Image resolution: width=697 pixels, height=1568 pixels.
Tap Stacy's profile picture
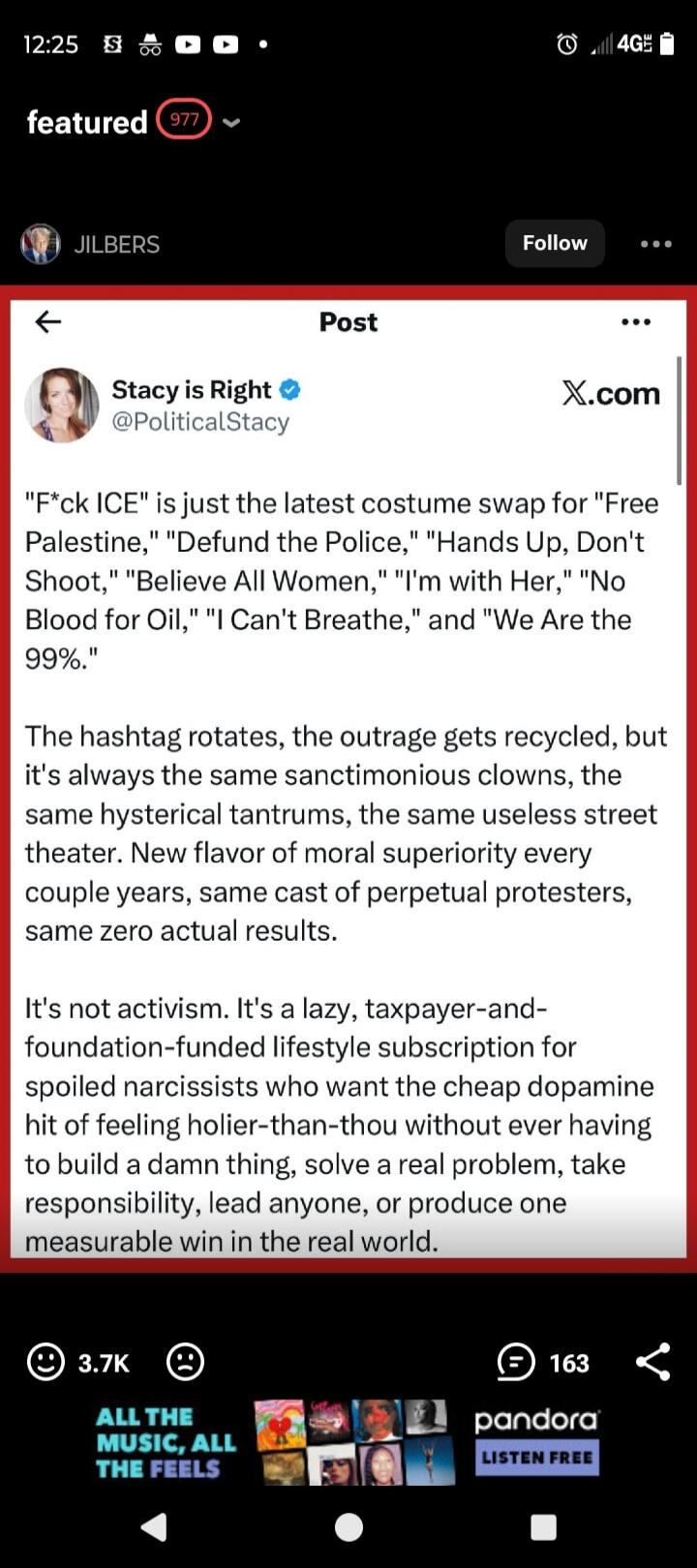click(62, 405)
